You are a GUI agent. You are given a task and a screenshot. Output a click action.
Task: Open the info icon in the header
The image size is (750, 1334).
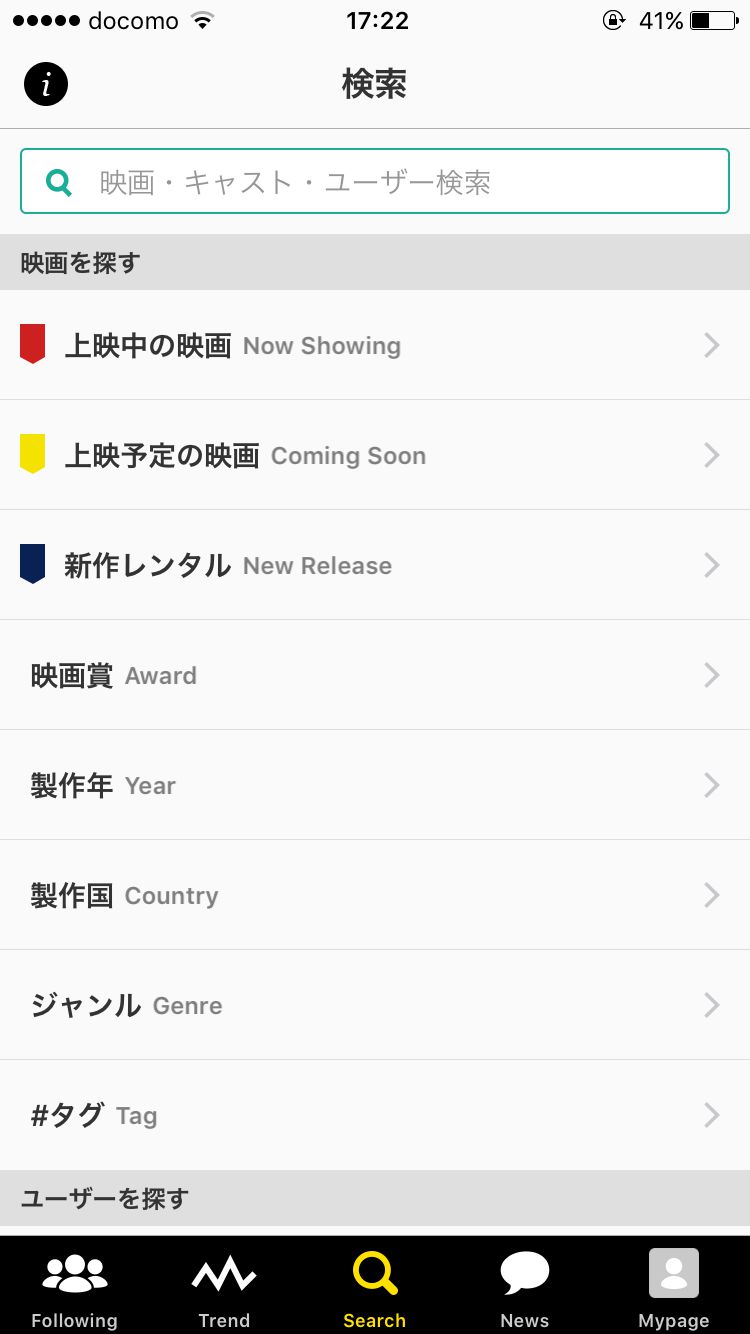(46, 84)
